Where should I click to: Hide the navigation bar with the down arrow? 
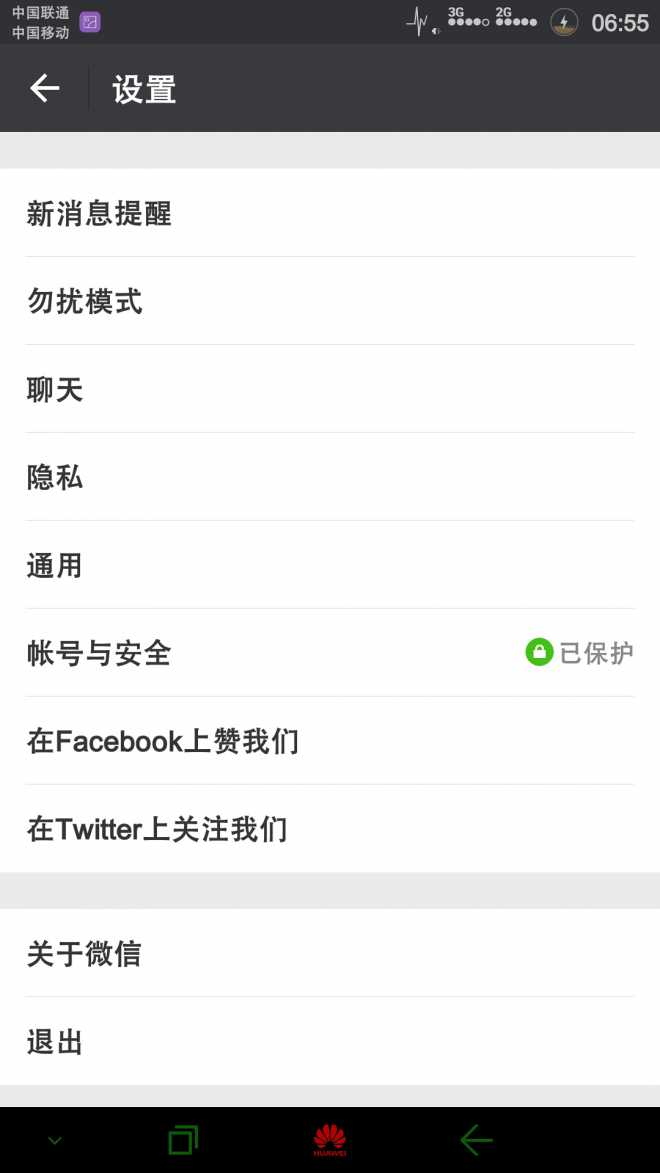point(55,1141)
